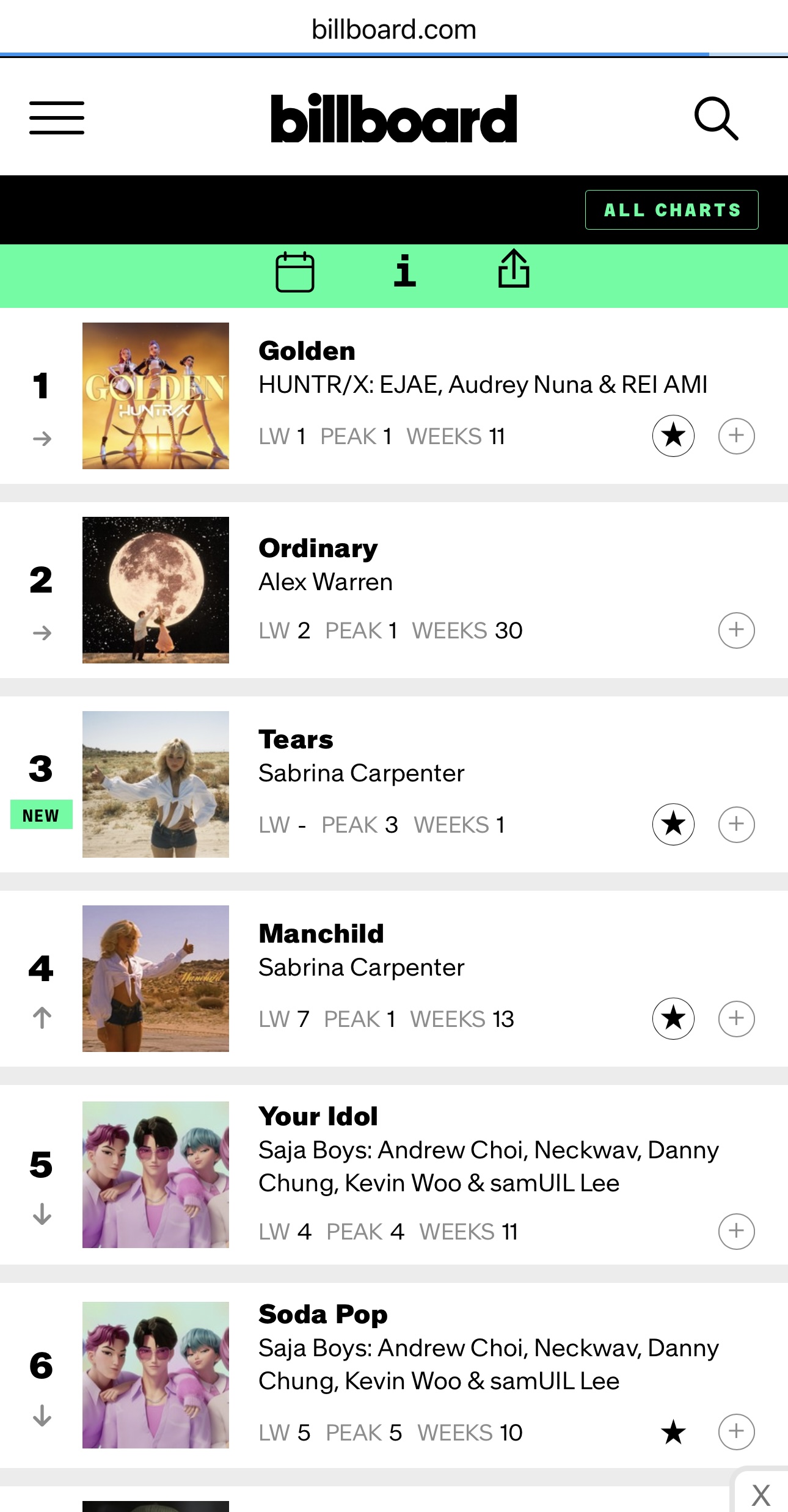The image size is (788, 1512).
Task: Open the search magnifier
Action: pyautogui.click(x=716, y=118)
